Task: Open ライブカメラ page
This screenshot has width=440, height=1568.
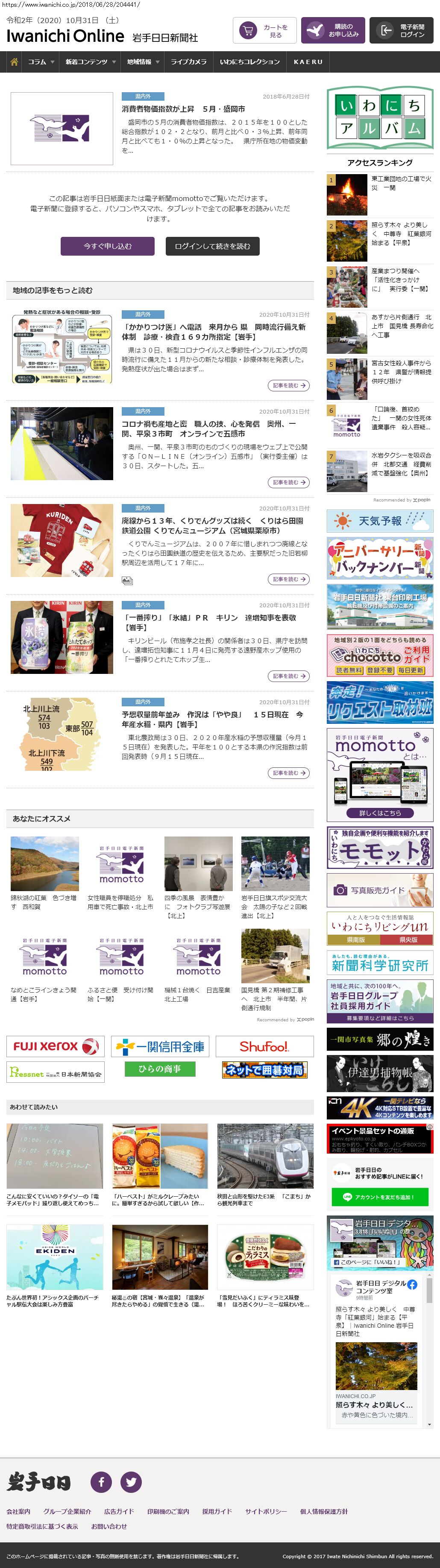Action: pos(188,62)
